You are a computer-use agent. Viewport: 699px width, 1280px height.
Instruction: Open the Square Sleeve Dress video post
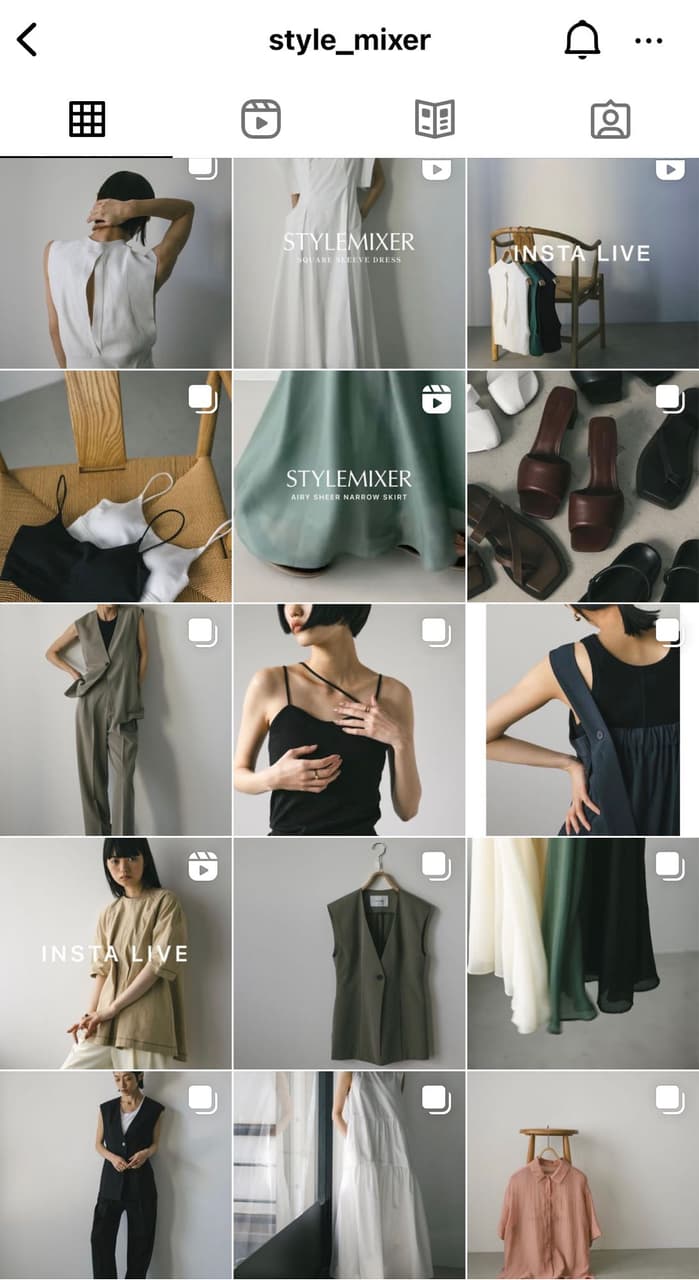click(349, 264)
